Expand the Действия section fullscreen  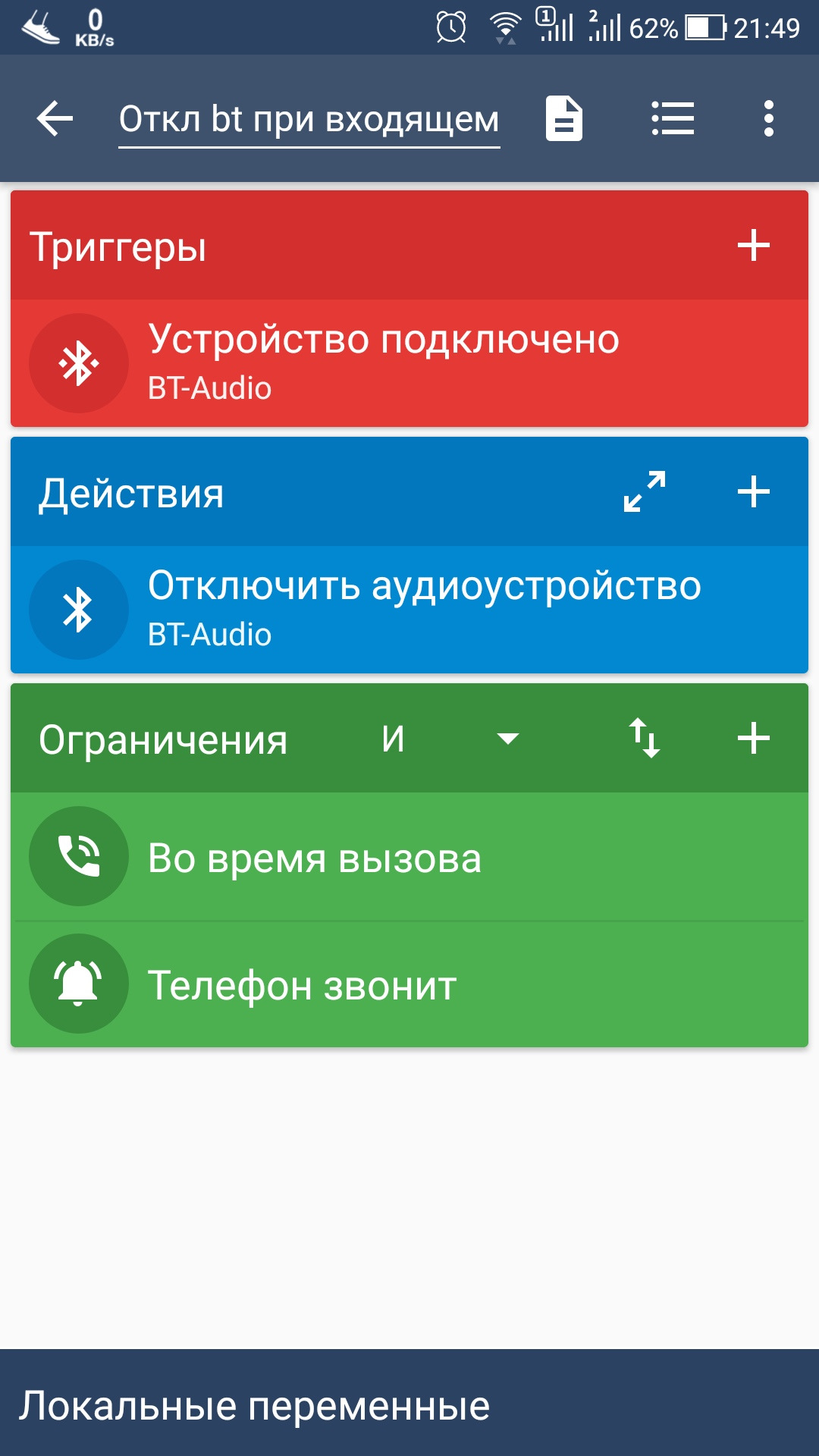[x=644, y=491]
